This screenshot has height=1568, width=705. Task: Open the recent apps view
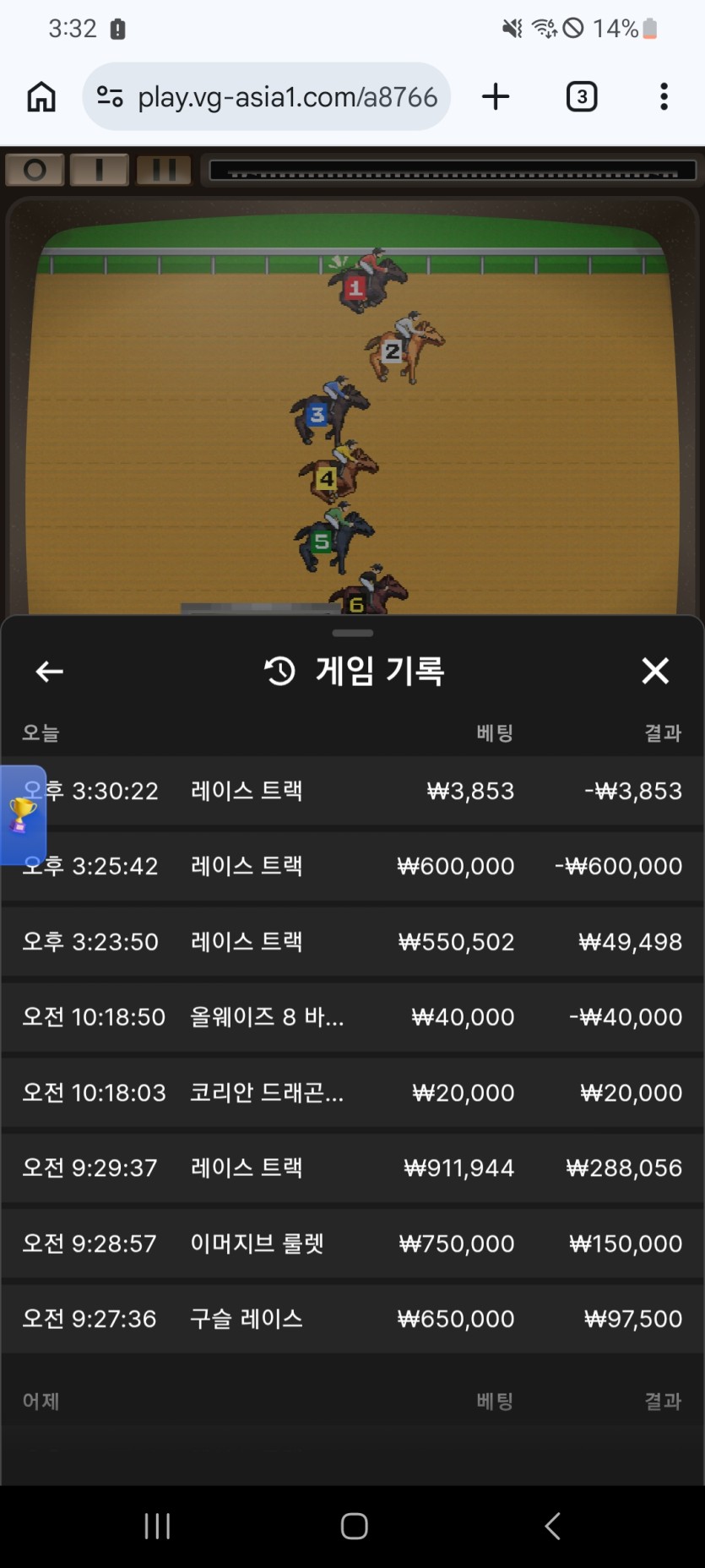pyautogui.click(x=157, y=1526)
